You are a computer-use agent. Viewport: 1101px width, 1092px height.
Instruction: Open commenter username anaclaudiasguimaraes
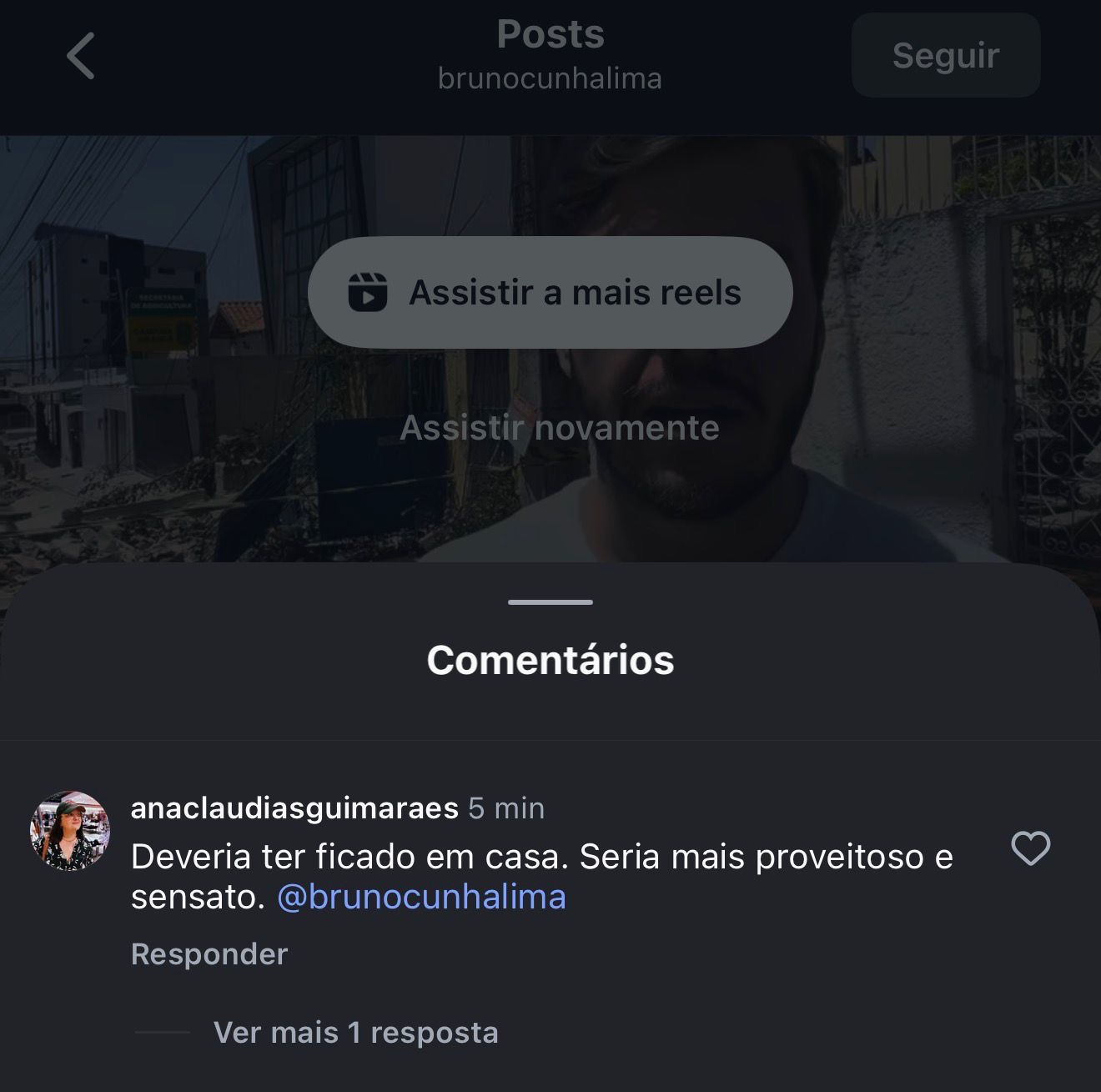click(x=294, y=808)
